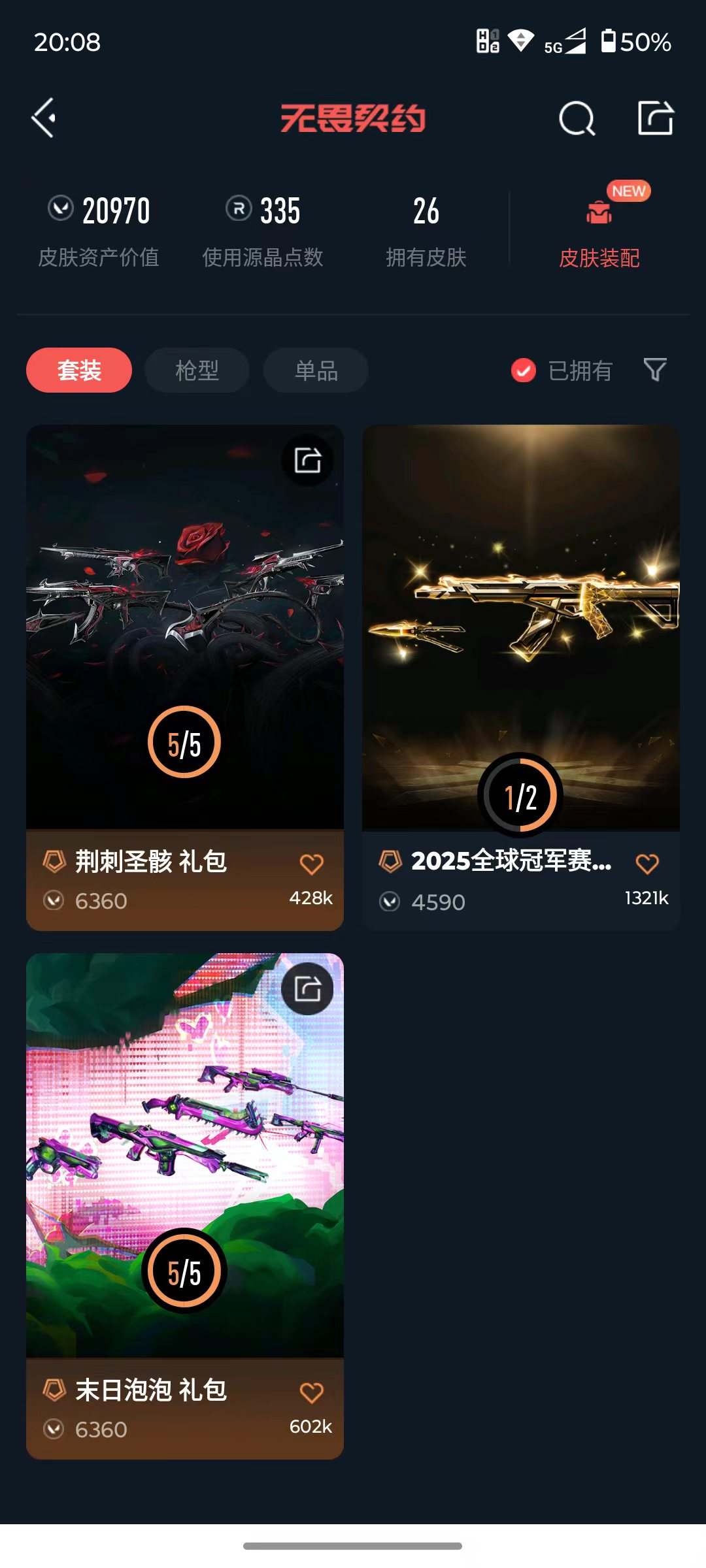The width and height of the screenshot is (706, 1568).
Task: Switch to the 单品 tab
Action: [315, 370]
